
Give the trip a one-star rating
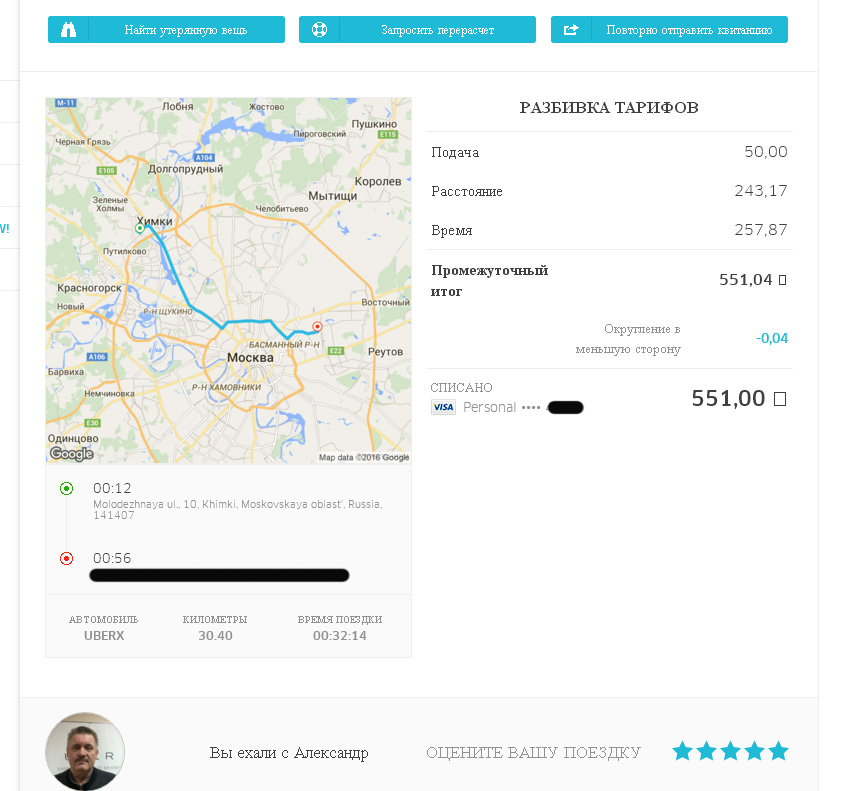pos(683,751)
